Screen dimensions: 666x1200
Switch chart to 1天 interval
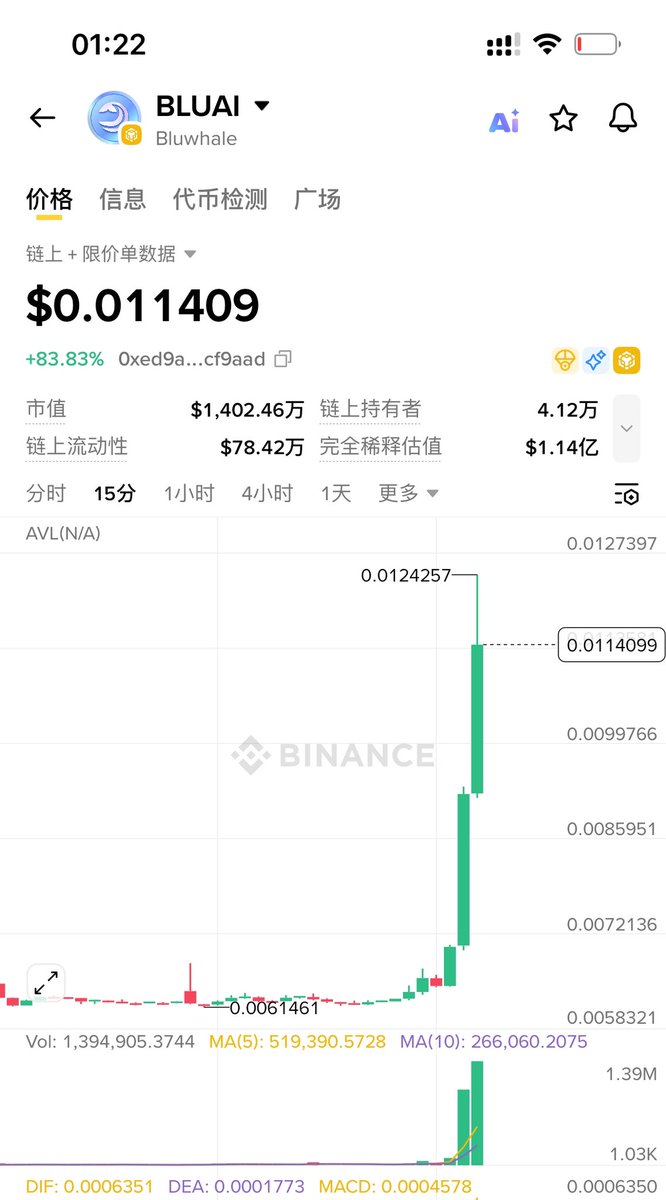click(x=336, y=493)
